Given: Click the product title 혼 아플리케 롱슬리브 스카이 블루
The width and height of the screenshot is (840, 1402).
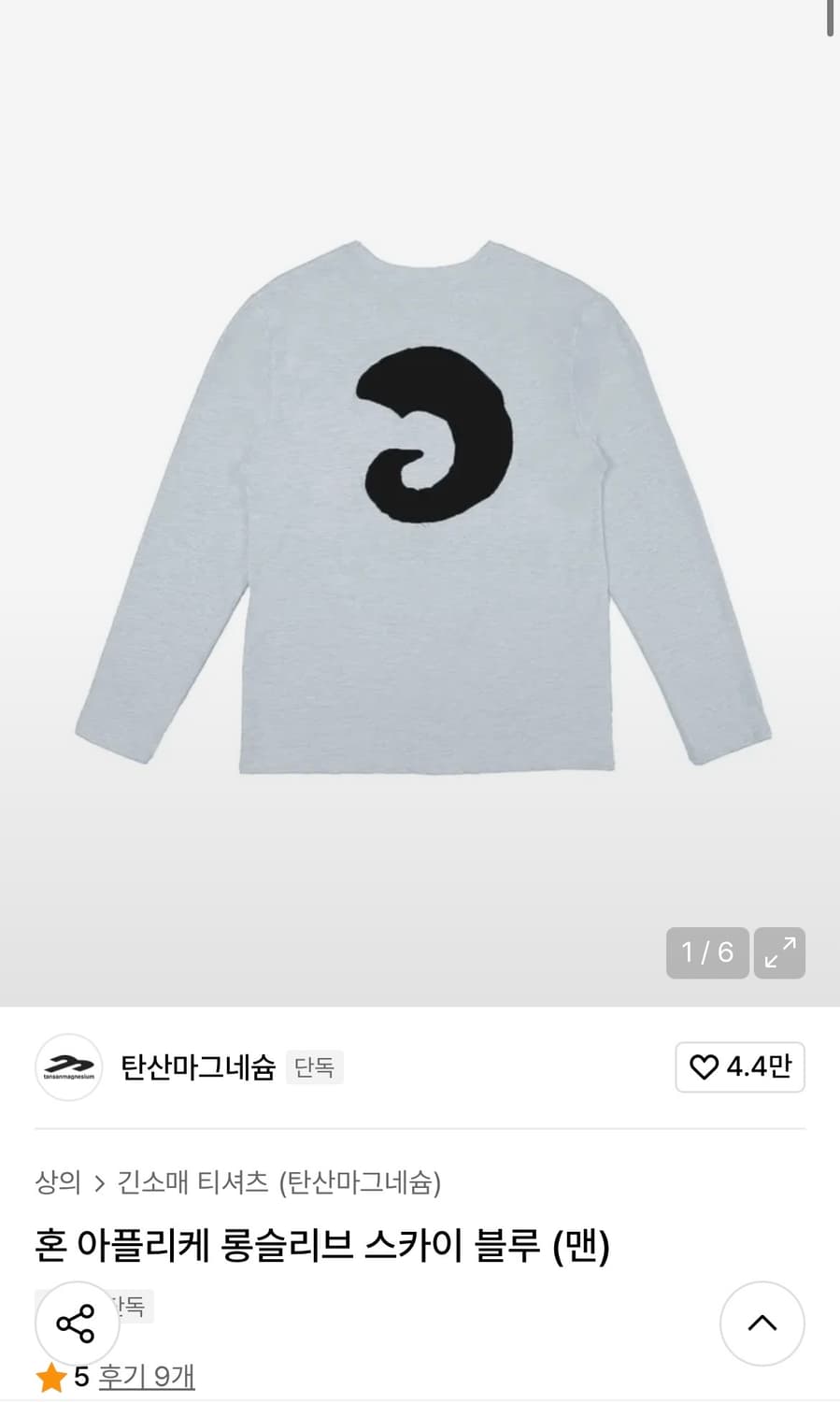Looking at the screenshot, I should (x=322, y=1243).
